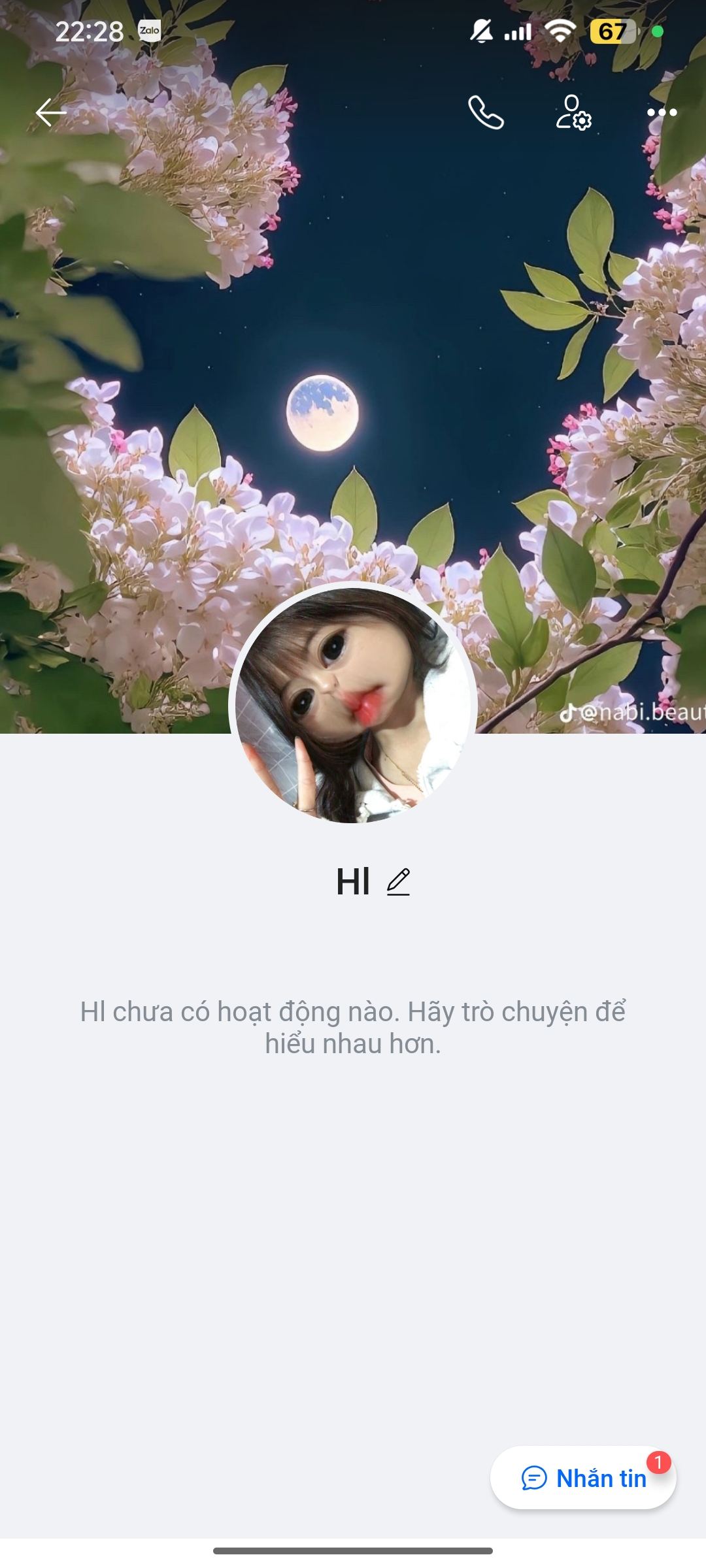
Task: Tap the Nhắn tin message button
Action: tap(583, 1478)
